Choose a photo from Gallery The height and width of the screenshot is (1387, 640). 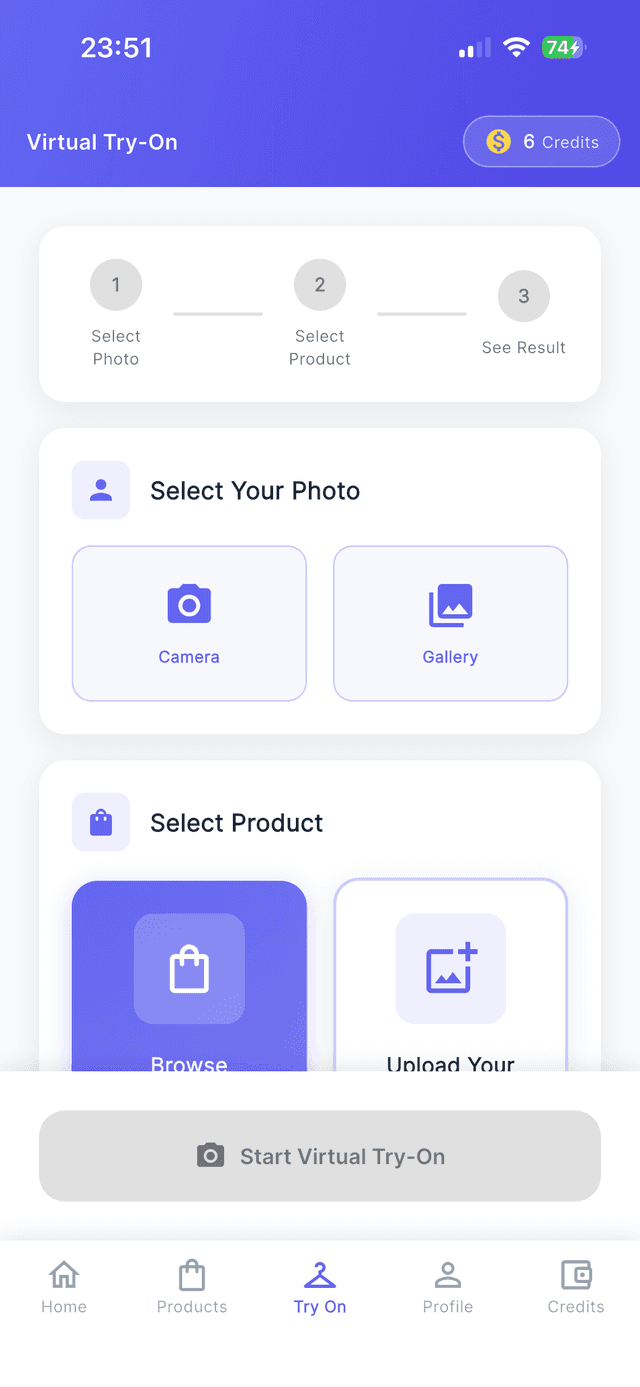click(450, 623)
